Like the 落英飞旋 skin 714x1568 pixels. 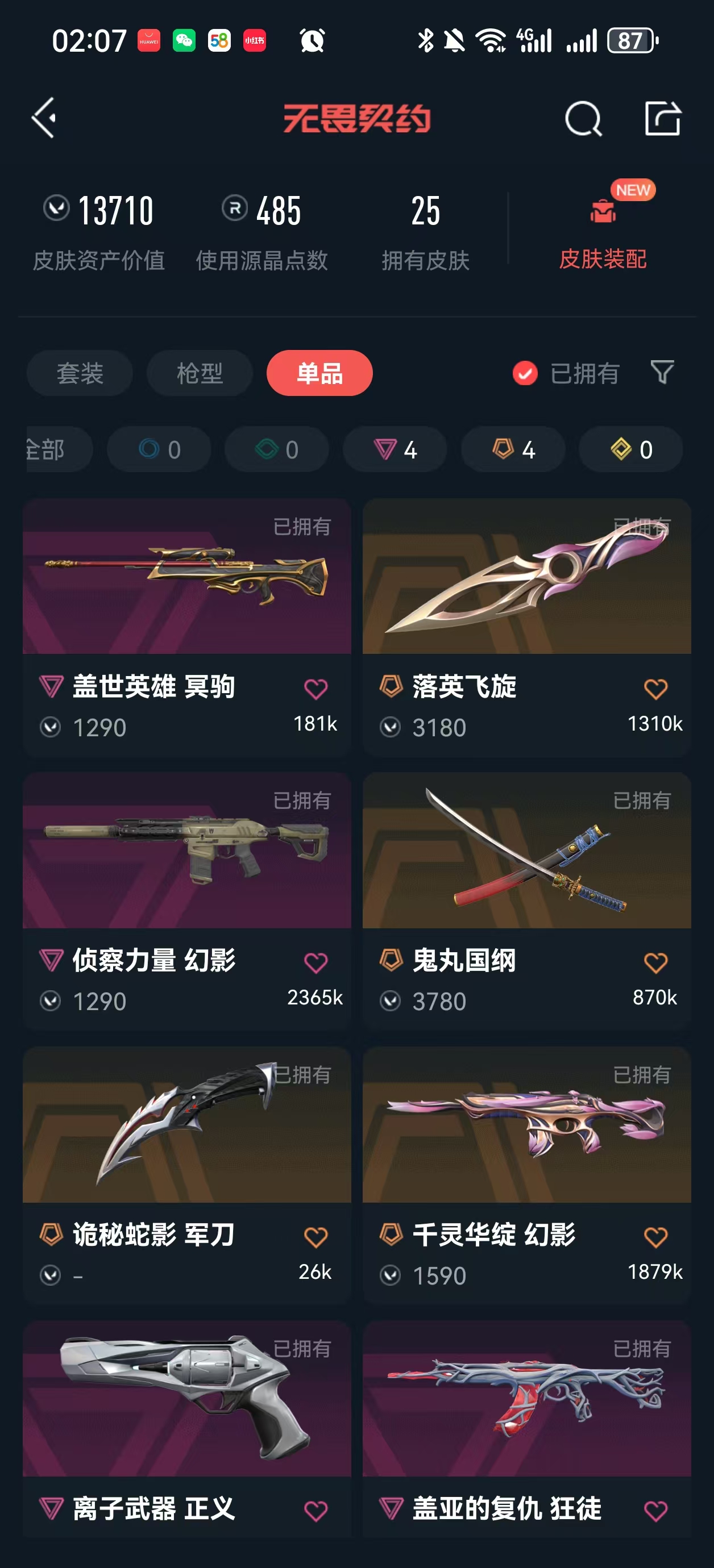(655, 689)
